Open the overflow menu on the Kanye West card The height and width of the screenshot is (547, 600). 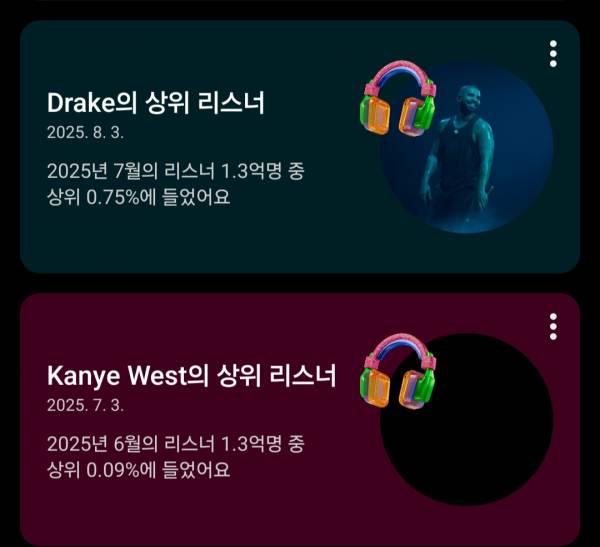click(x=553, y=326)
